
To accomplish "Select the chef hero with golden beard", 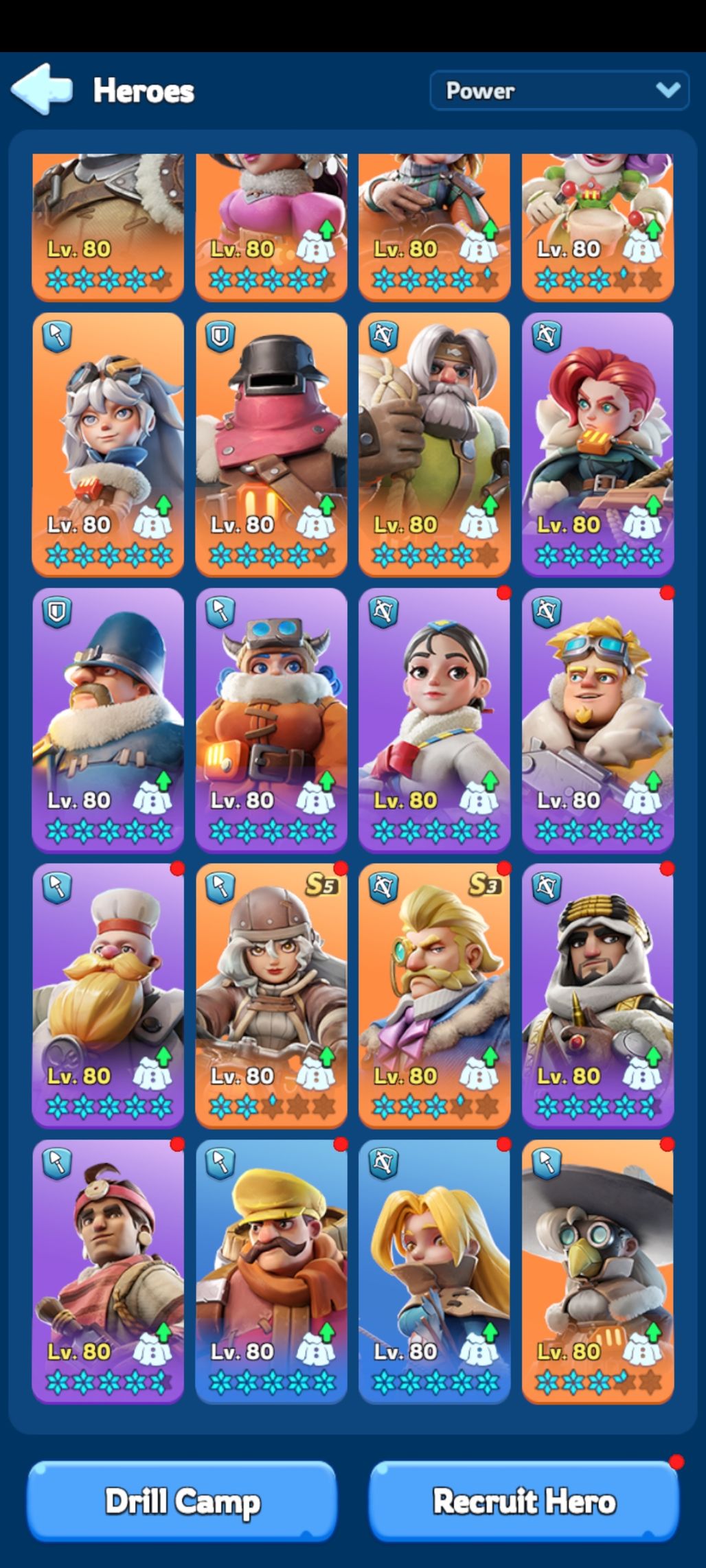I will tap(108, 995).
